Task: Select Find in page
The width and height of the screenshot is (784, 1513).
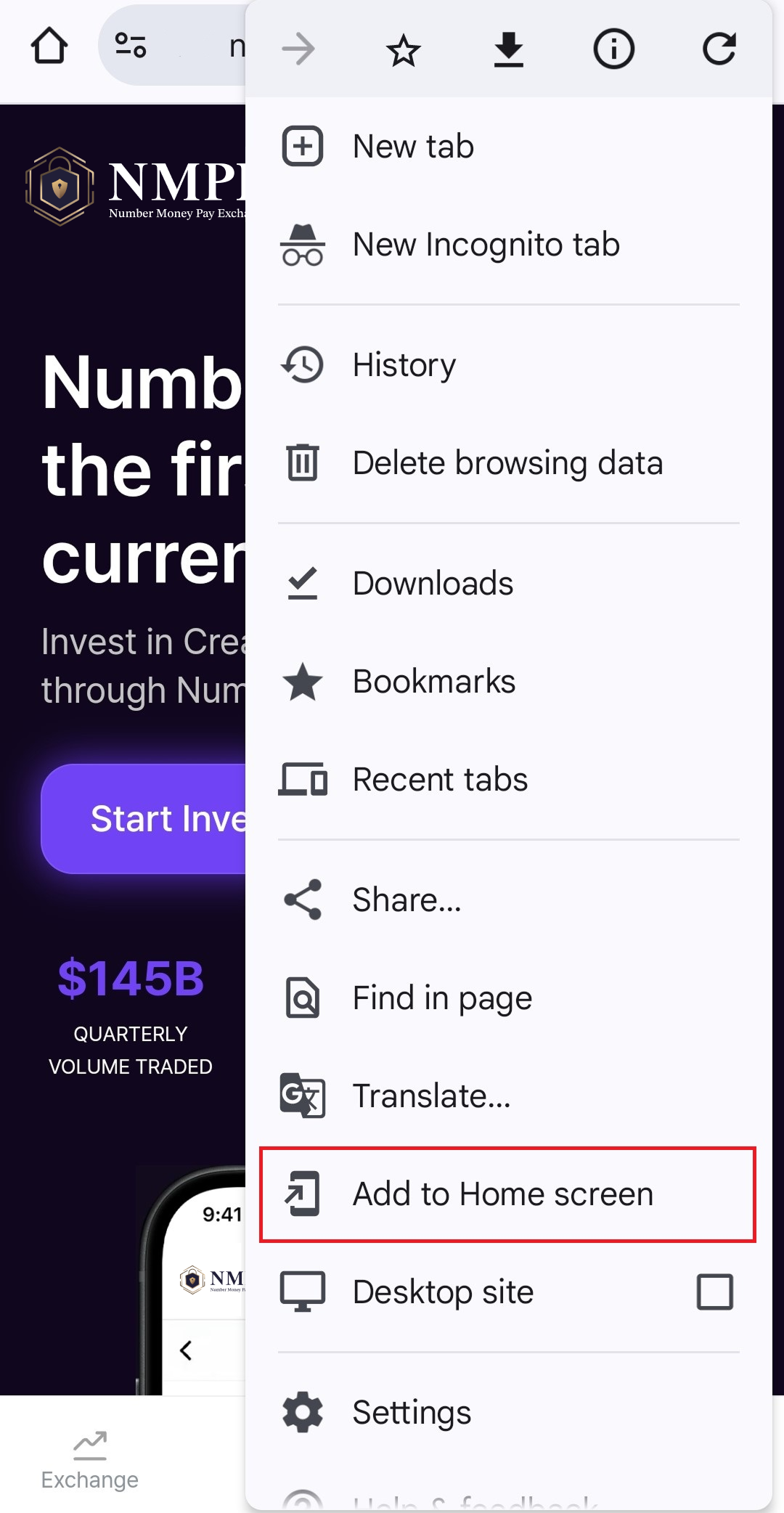Action: 508,998
